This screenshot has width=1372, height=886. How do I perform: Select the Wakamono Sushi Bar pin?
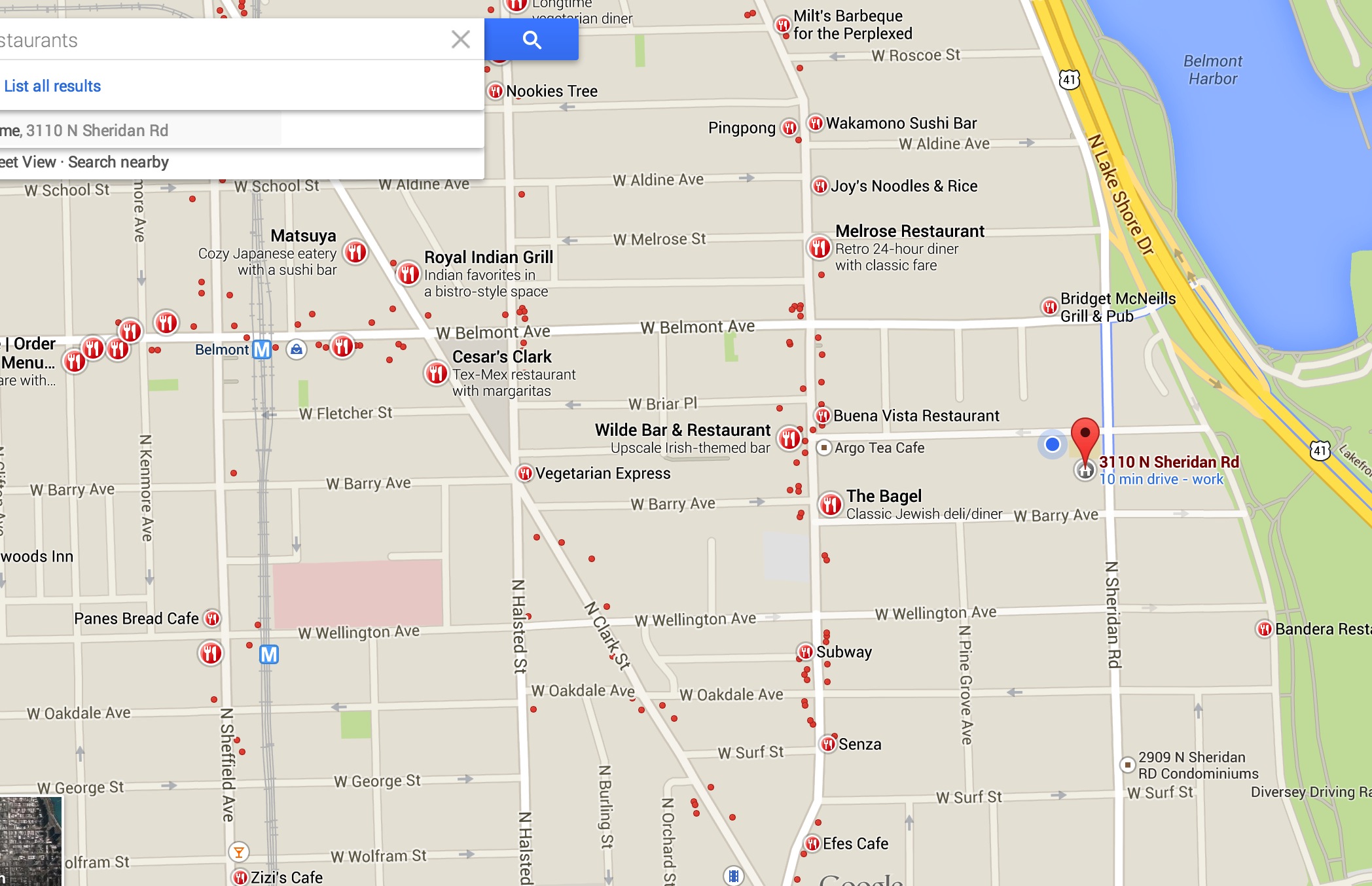(815, 123)
